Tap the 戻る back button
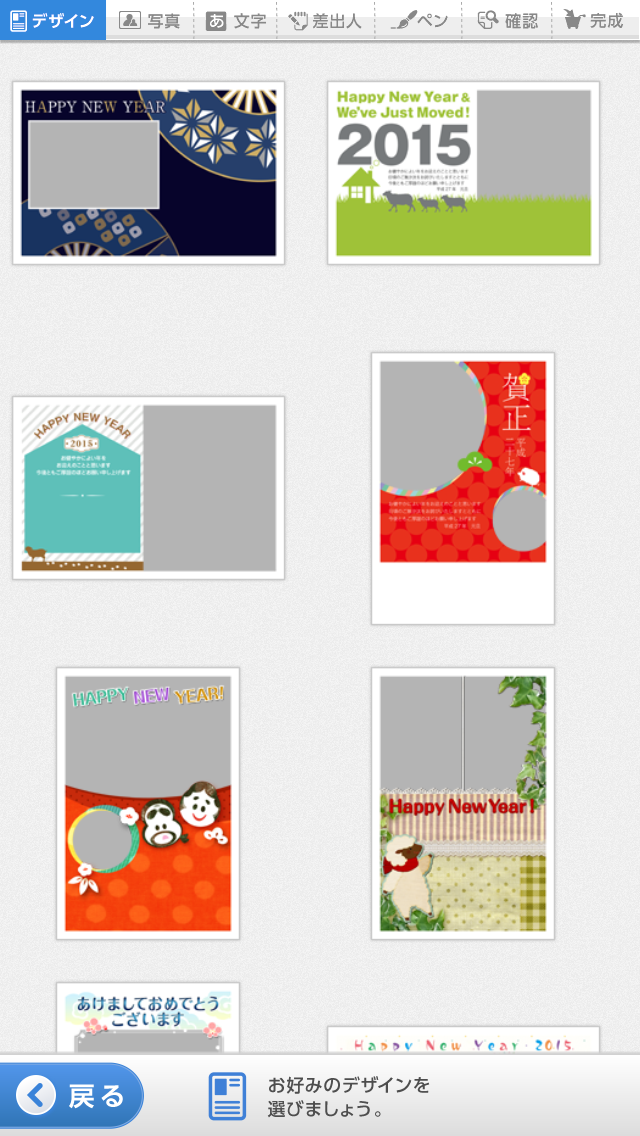 tap(71, 1095)
